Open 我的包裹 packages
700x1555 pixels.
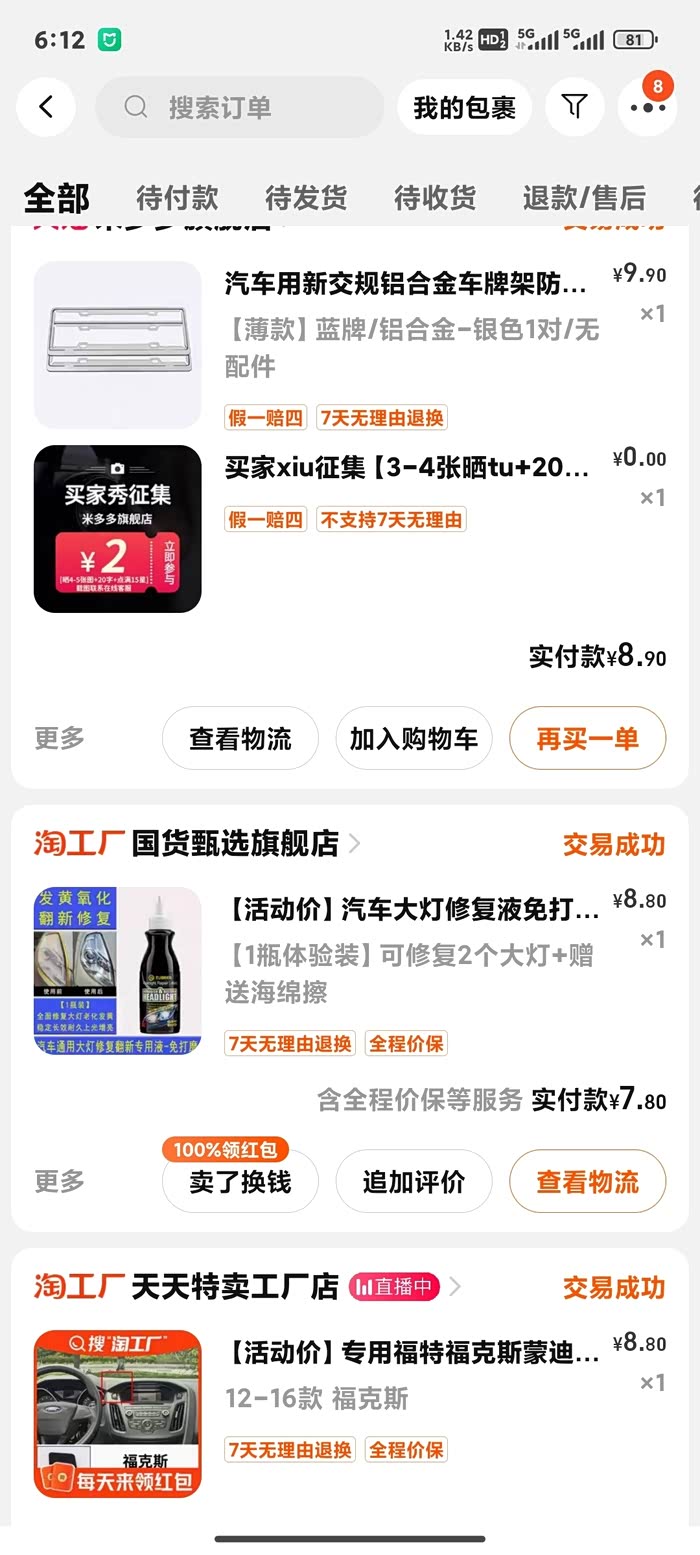(464, 107)
